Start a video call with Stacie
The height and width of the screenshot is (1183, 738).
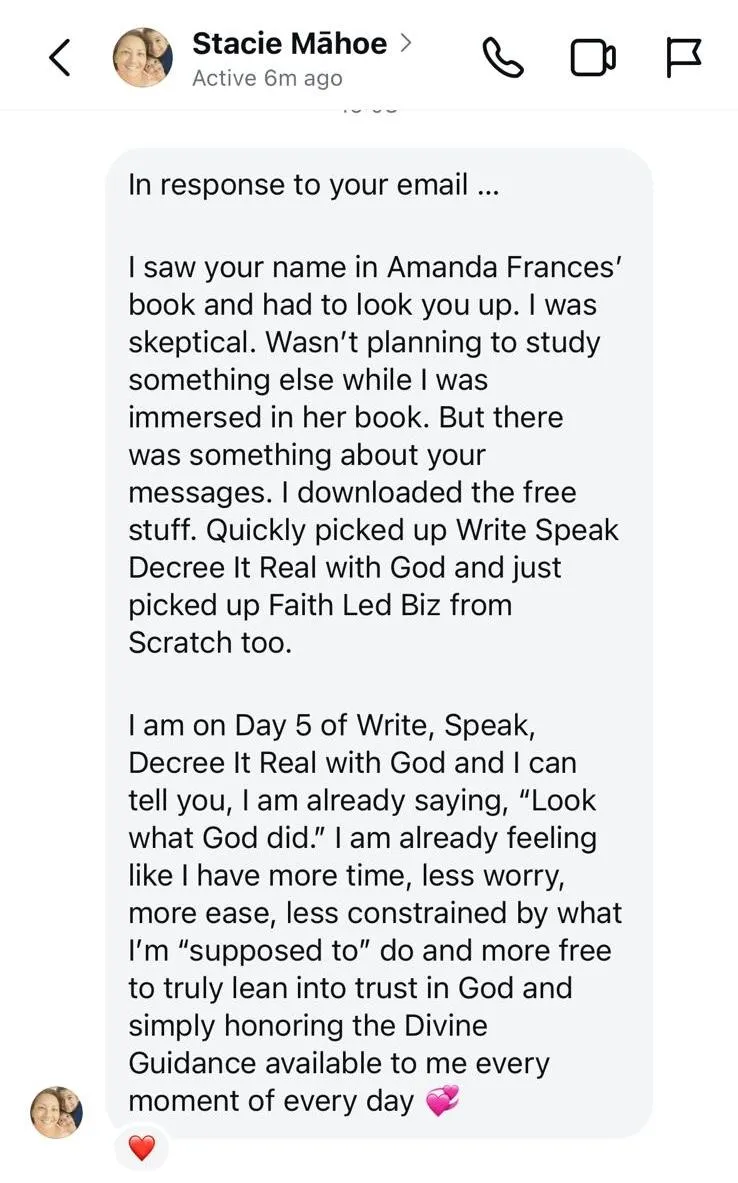(593, 59)
